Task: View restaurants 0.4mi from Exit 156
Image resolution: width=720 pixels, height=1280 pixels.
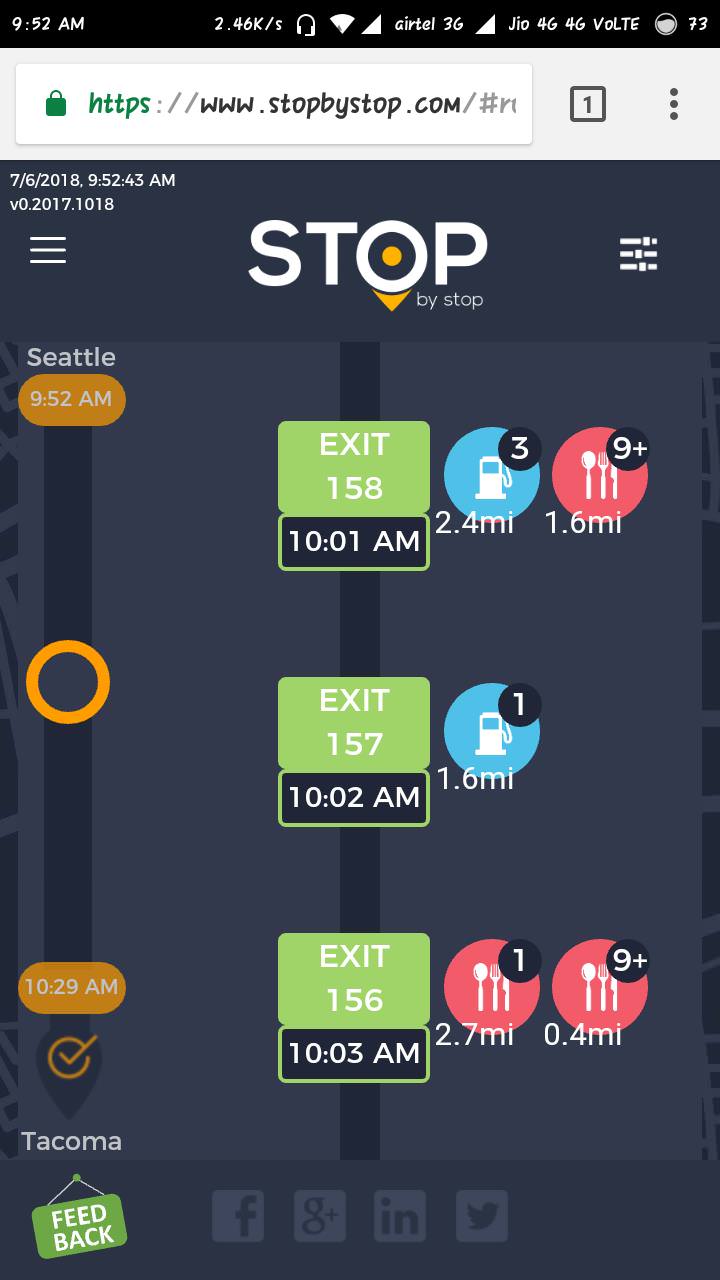Action: 599,988
